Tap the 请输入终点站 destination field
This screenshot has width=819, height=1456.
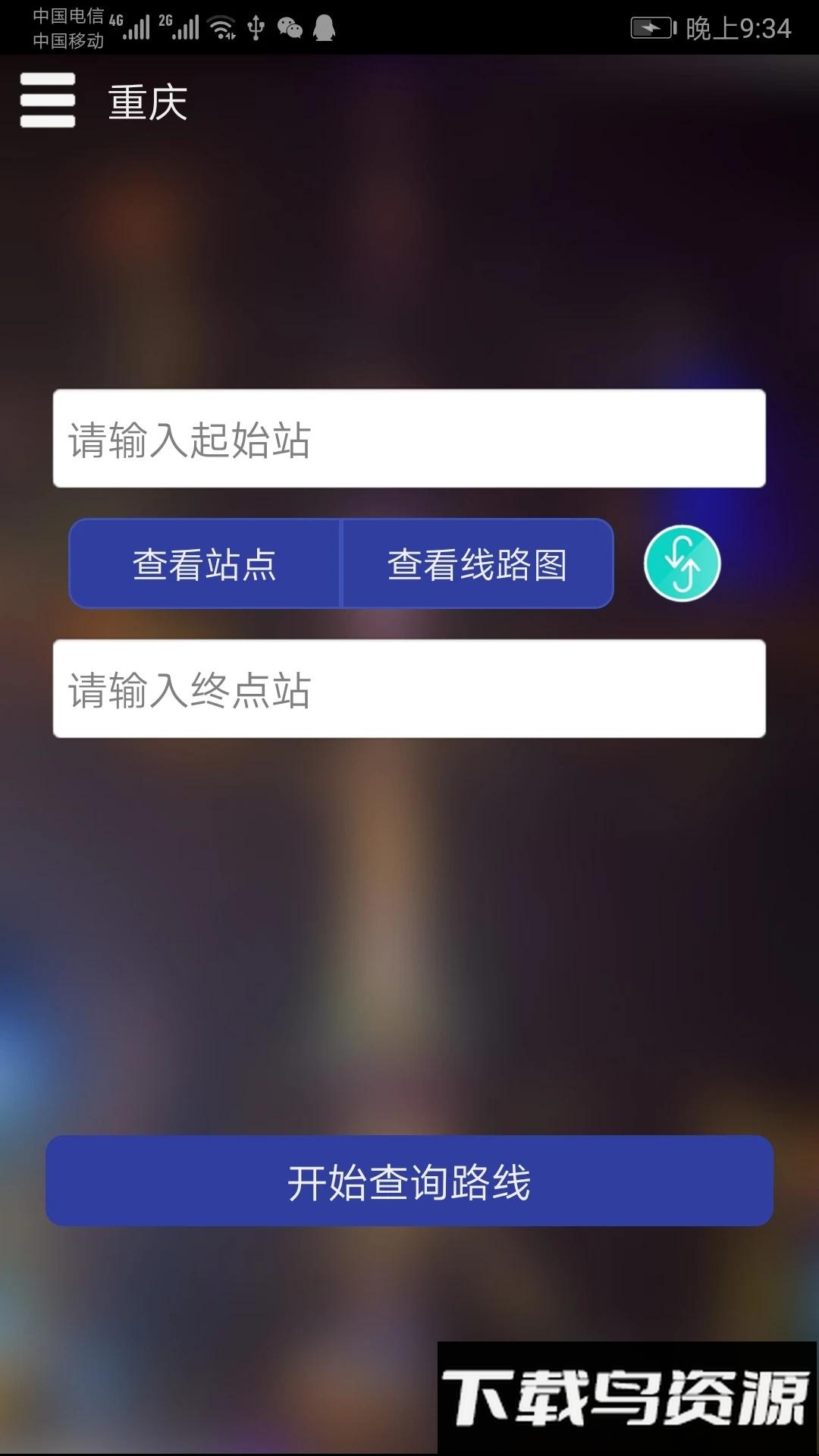coord(409,689)
